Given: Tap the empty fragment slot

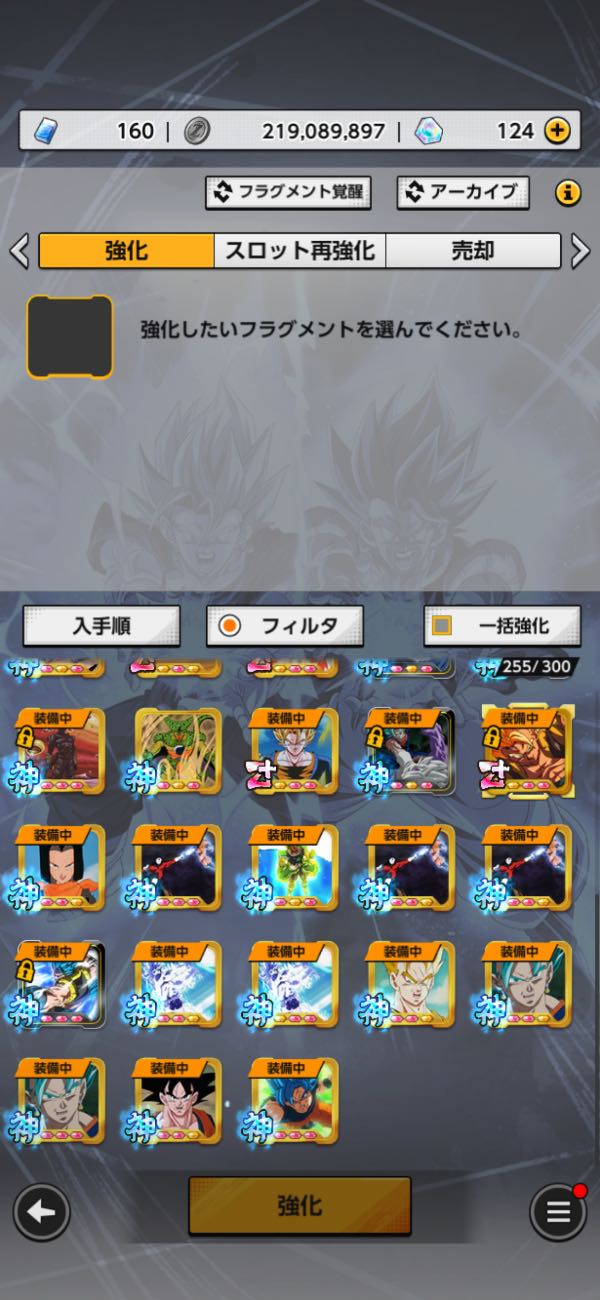Looking at the screenshot, I should pyautogui.click(x=70, y=336).
